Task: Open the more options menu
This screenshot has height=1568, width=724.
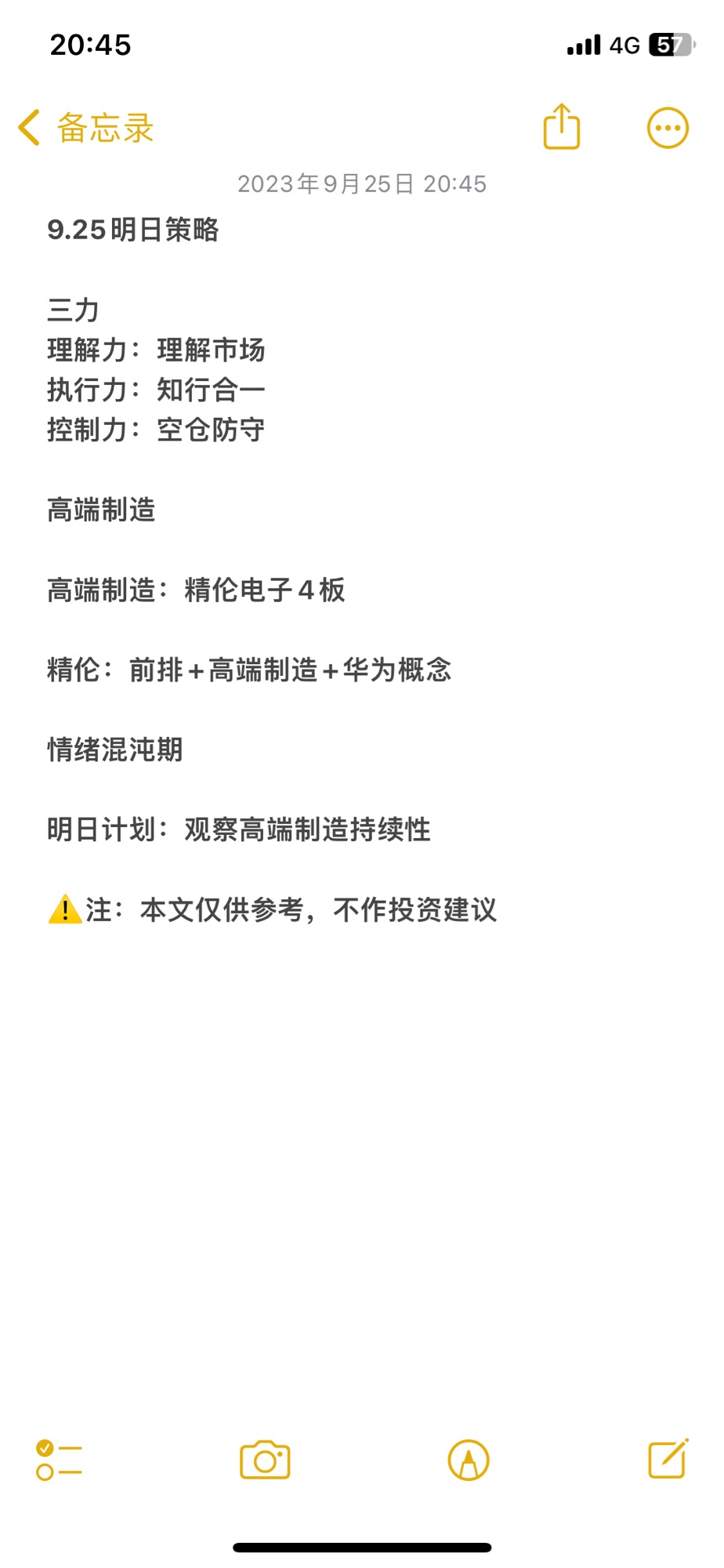Action: (x=668, y=128)
